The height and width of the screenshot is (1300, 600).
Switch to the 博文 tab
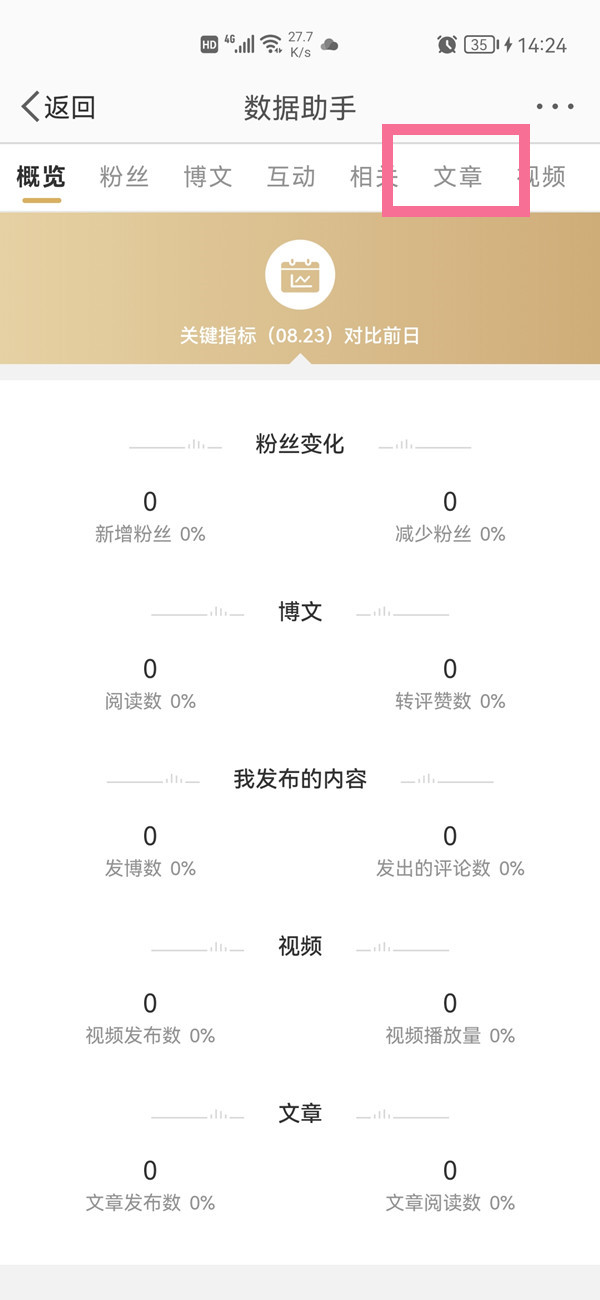[x=208, y=177]
